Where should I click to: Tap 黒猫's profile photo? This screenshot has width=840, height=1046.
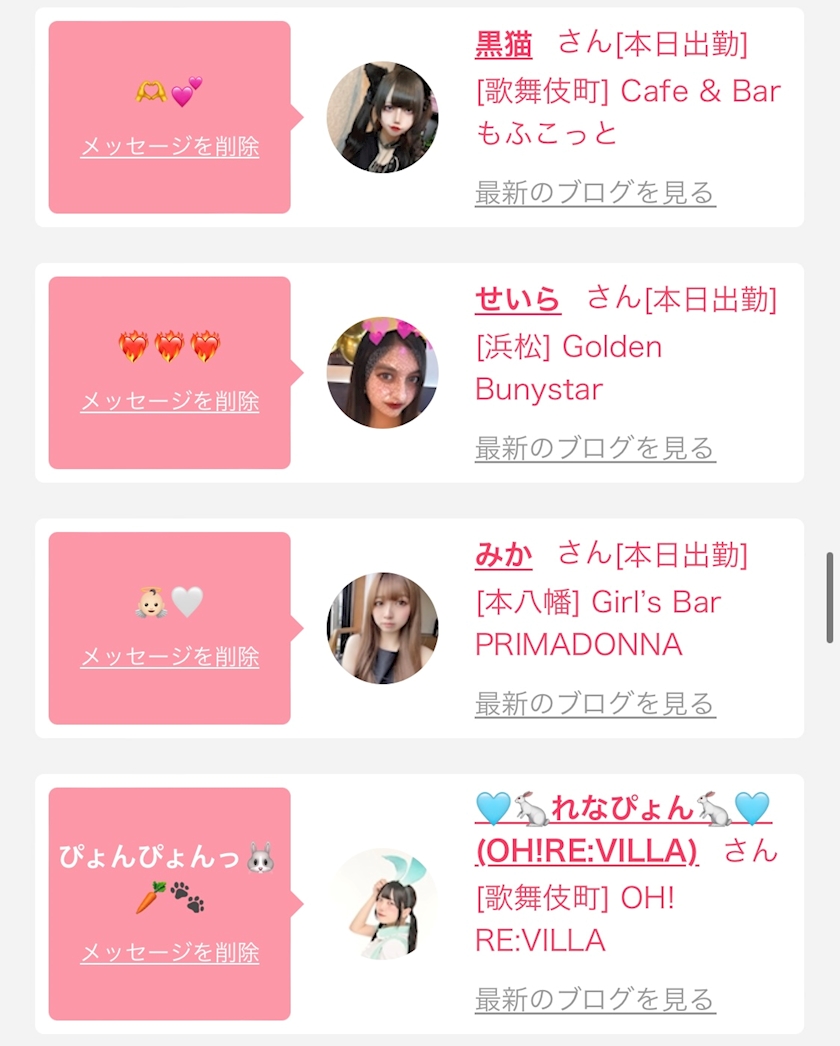382,117
